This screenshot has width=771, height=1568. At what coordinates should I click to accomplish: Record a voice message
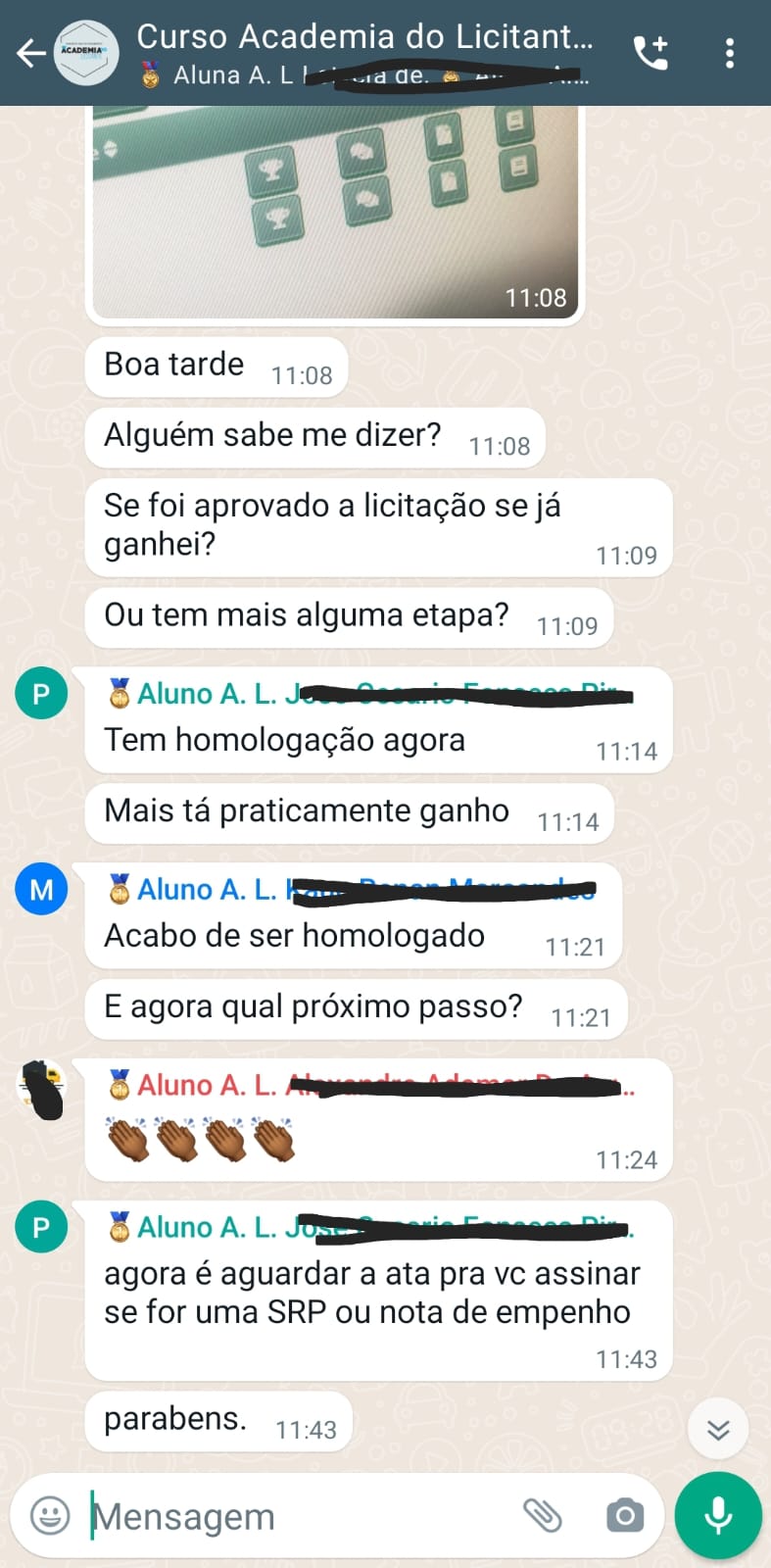(x=718, y=1515)
